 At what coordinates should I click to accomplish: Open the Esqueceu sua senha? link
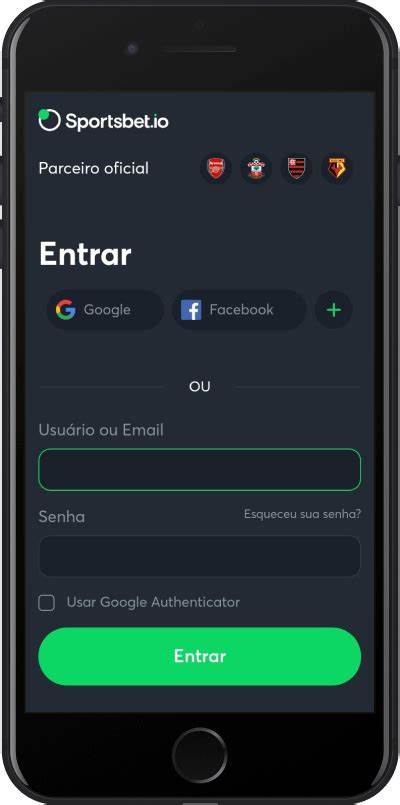tap(302, 514)
